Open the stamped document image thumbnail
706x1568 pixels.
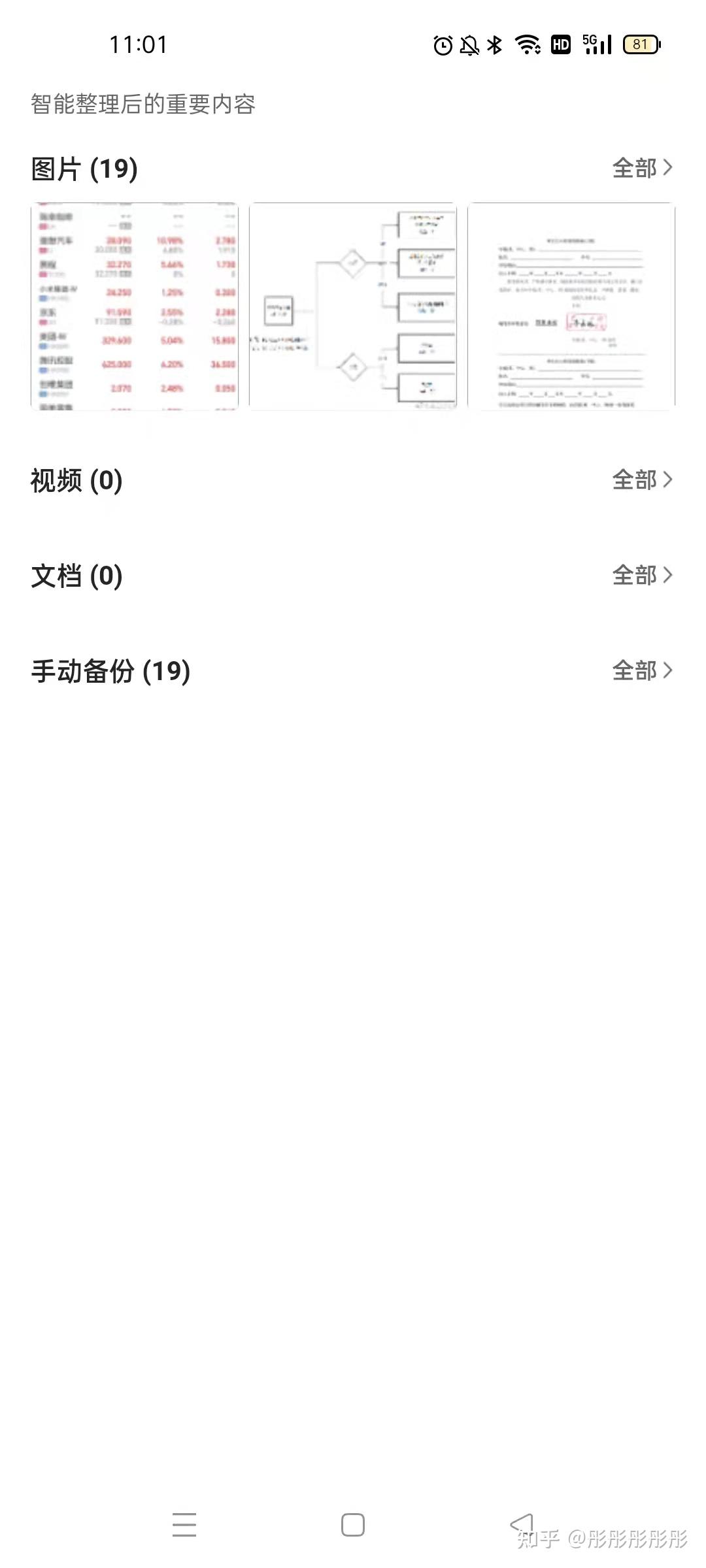(x=571, y=306)
